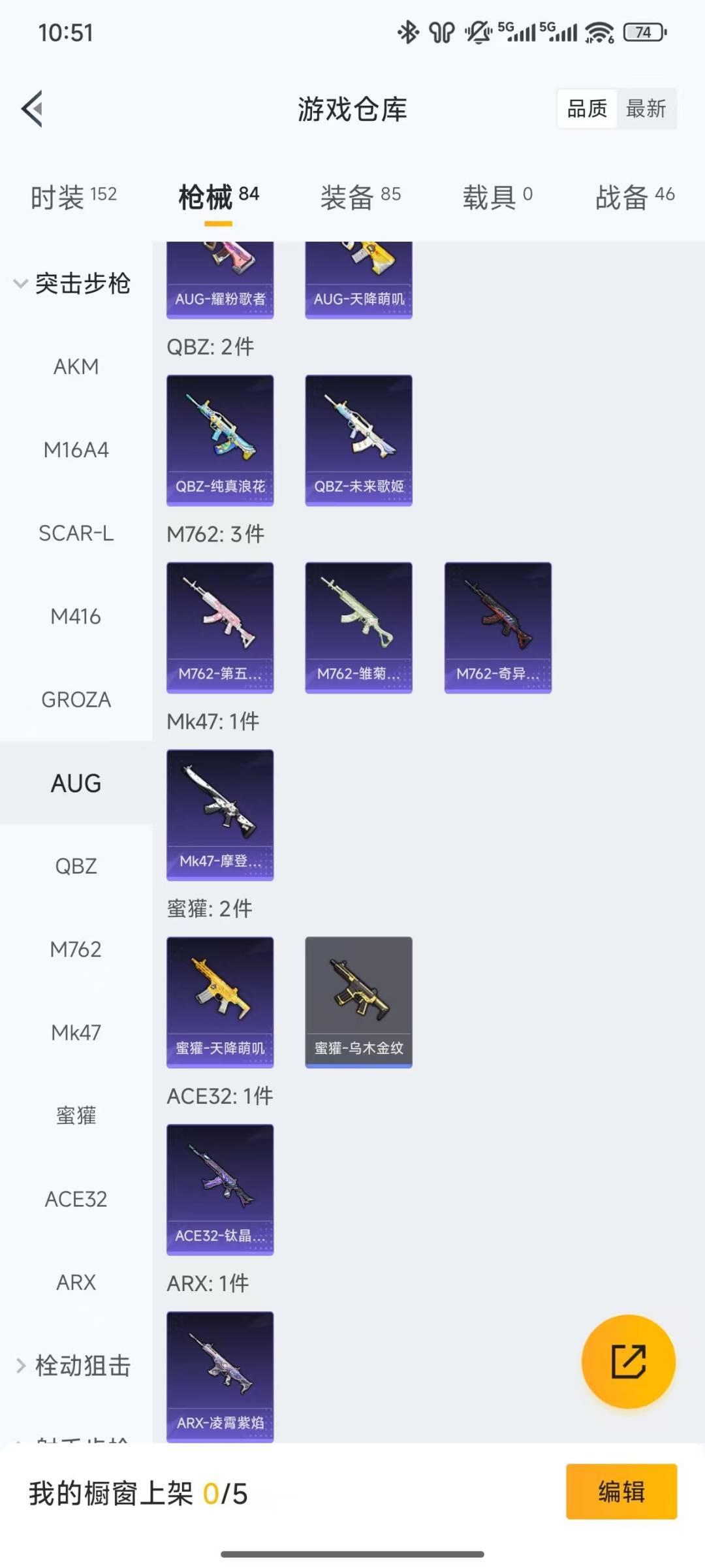
Task: Sort by 最新
Action: (646, 108)
